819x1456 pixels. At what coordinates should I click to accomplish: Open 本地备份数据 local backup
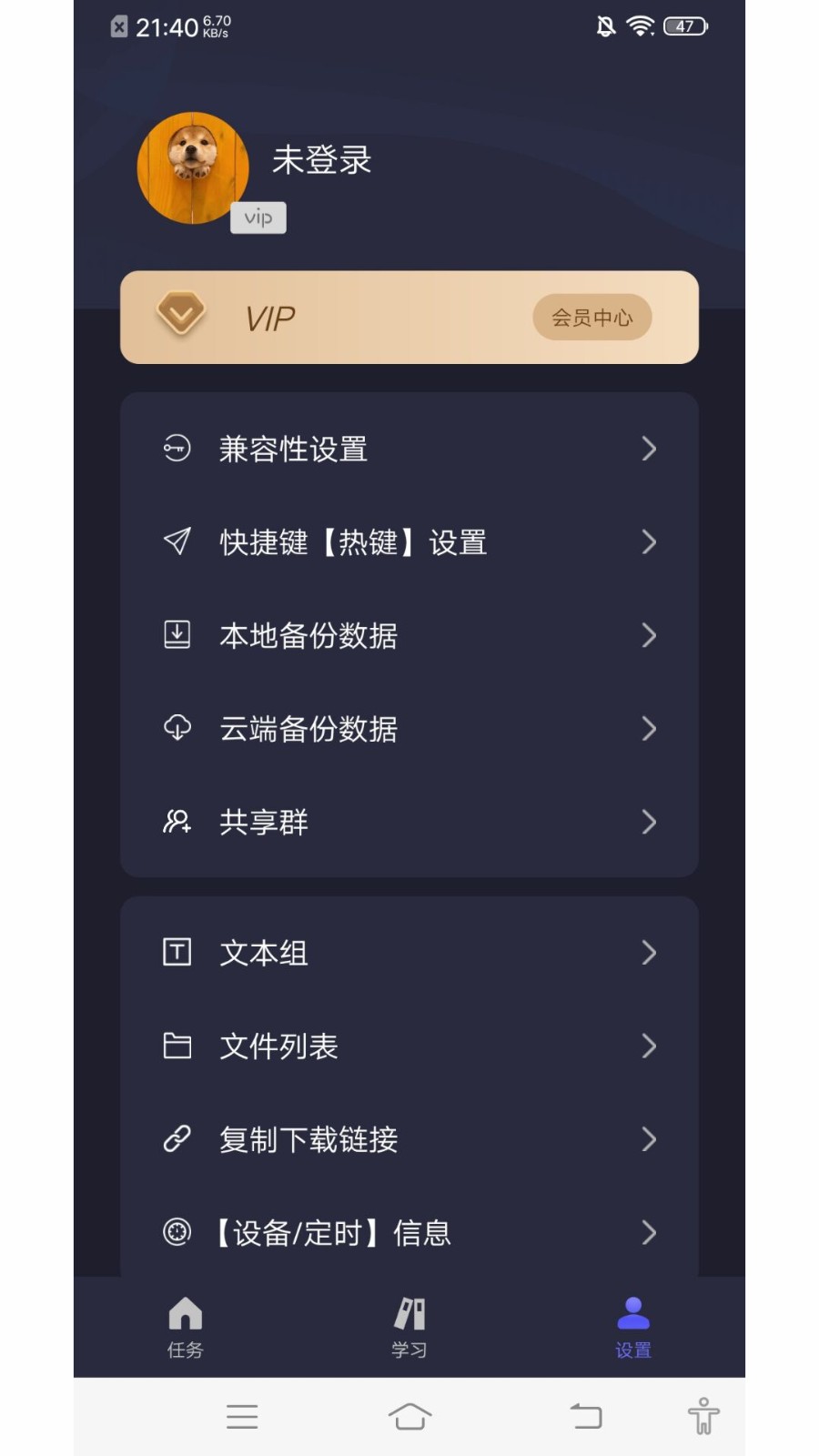point(409,635)
